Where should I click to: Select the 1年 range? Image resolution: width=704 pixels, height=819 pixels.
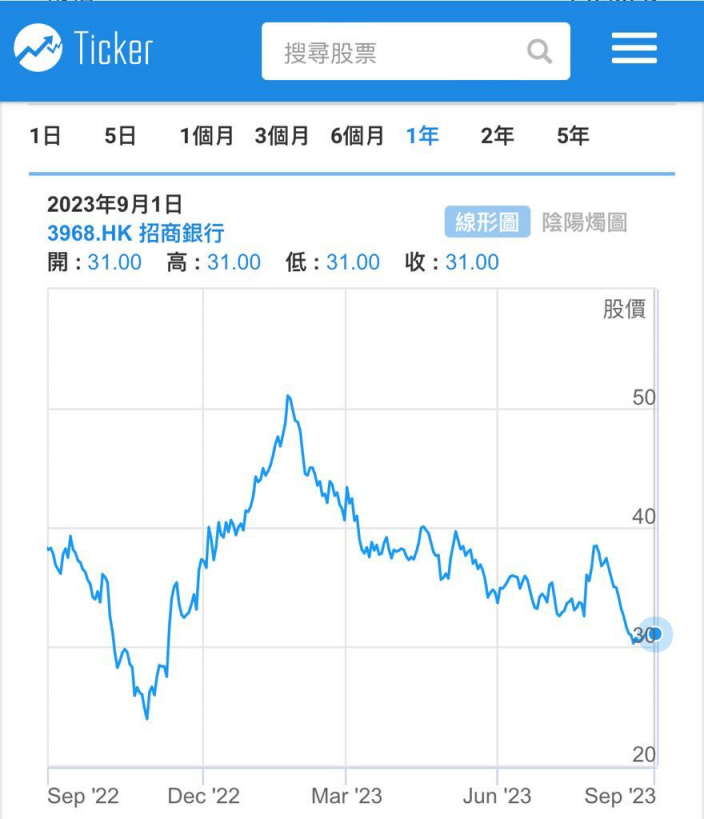[423, 136]
